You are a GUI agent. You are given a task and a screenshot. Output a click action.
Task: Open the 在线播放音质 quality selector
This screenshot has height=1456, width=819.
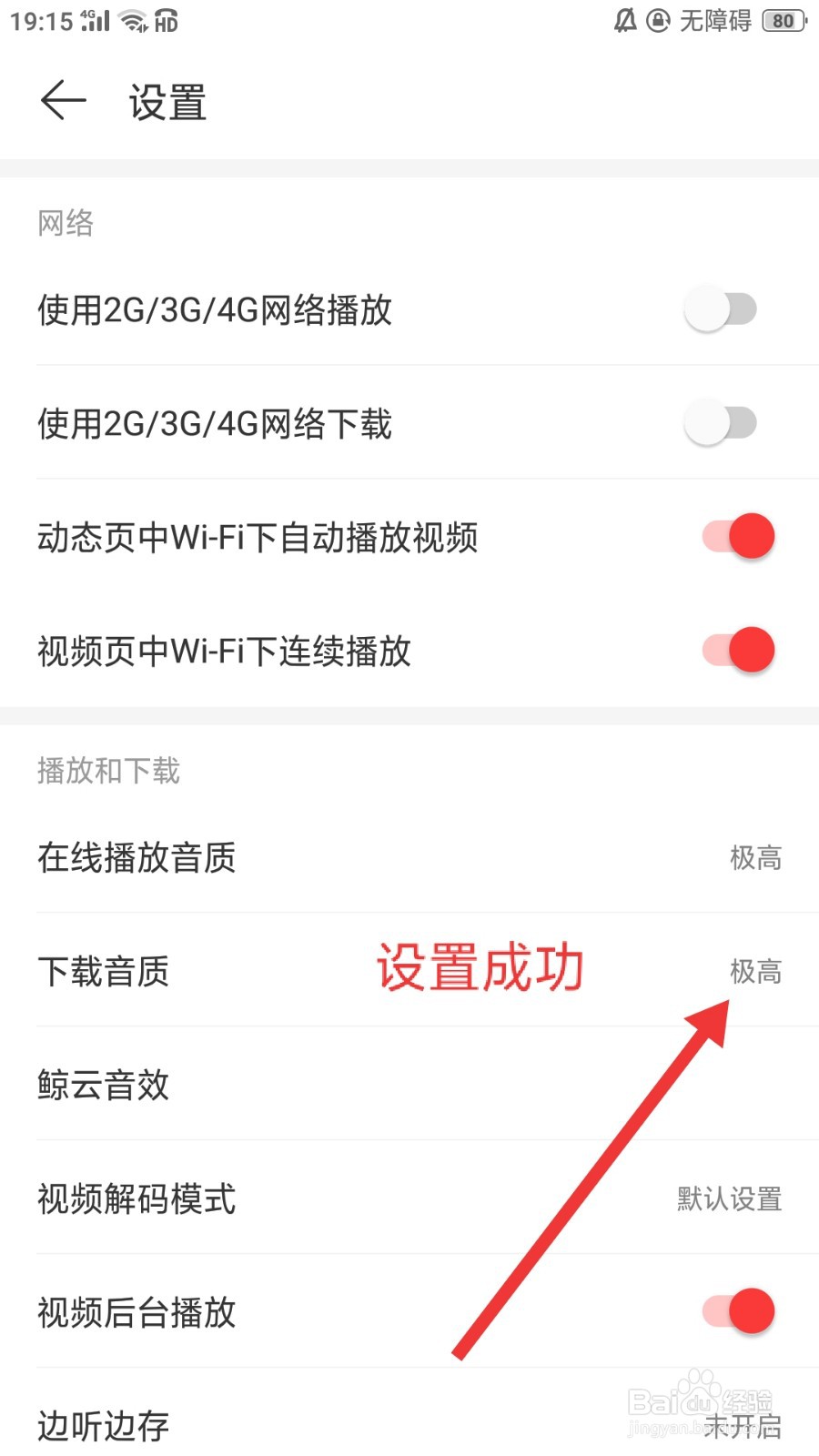(x=409, y=856)
